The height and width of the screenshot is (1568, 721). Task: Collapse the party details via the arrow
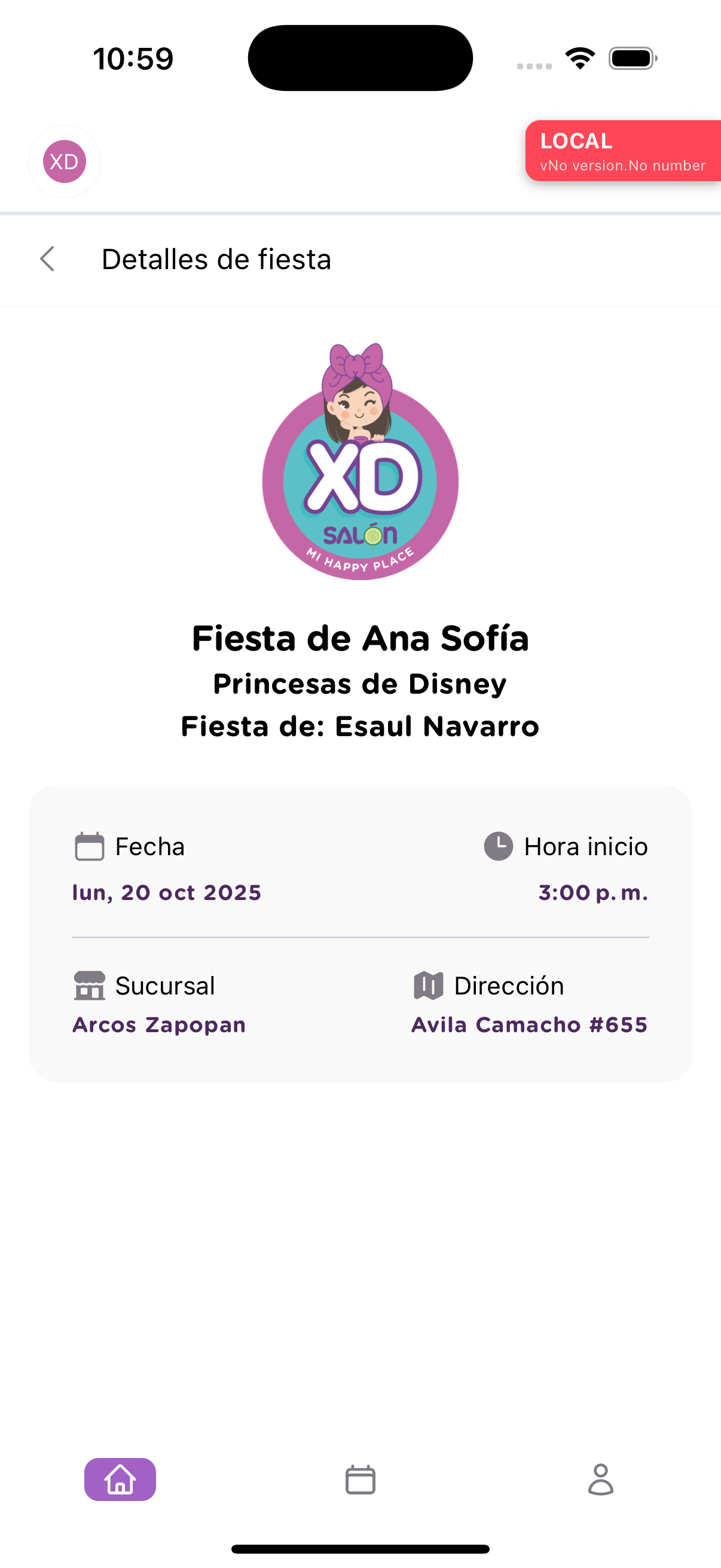pos(48,259)
